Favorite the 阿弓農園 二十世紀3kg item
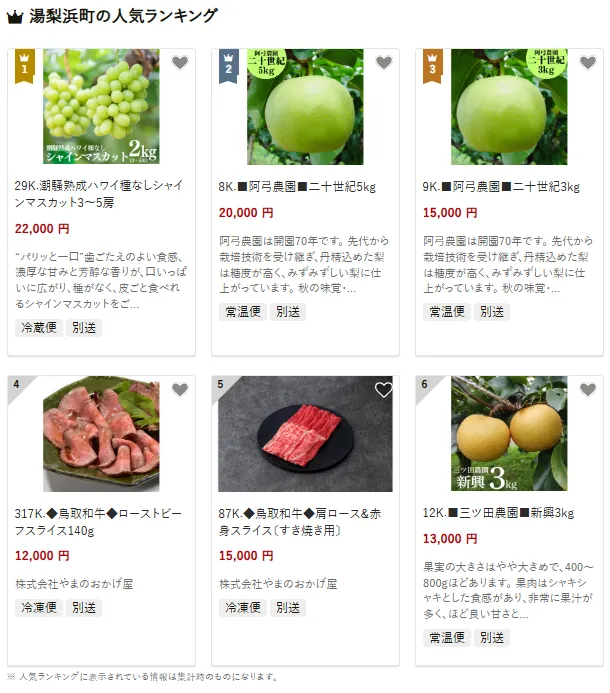 tap(588, 63)
